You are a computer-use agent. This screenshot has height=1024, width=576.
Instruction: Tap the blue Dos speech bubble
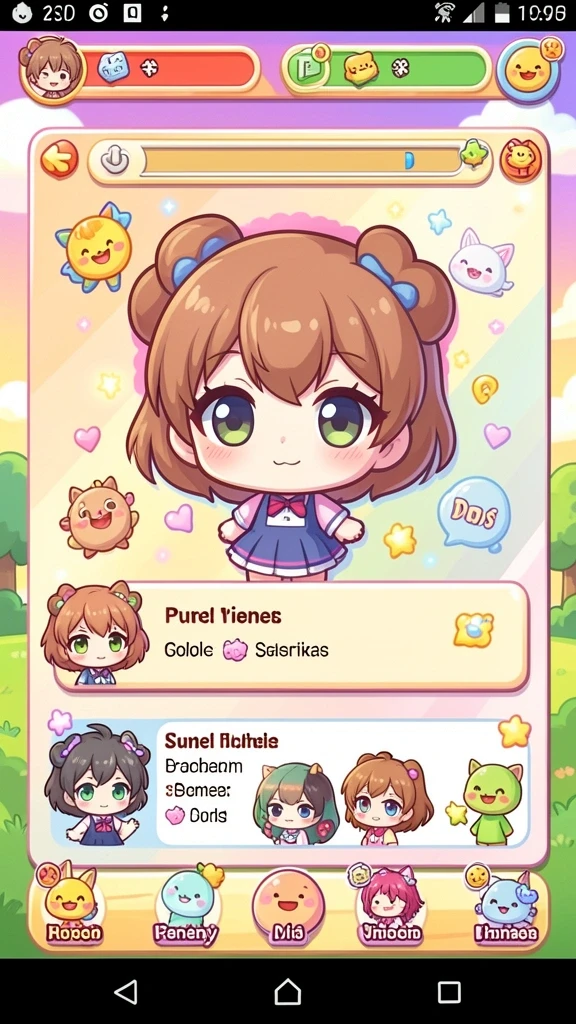click(475, 513)
